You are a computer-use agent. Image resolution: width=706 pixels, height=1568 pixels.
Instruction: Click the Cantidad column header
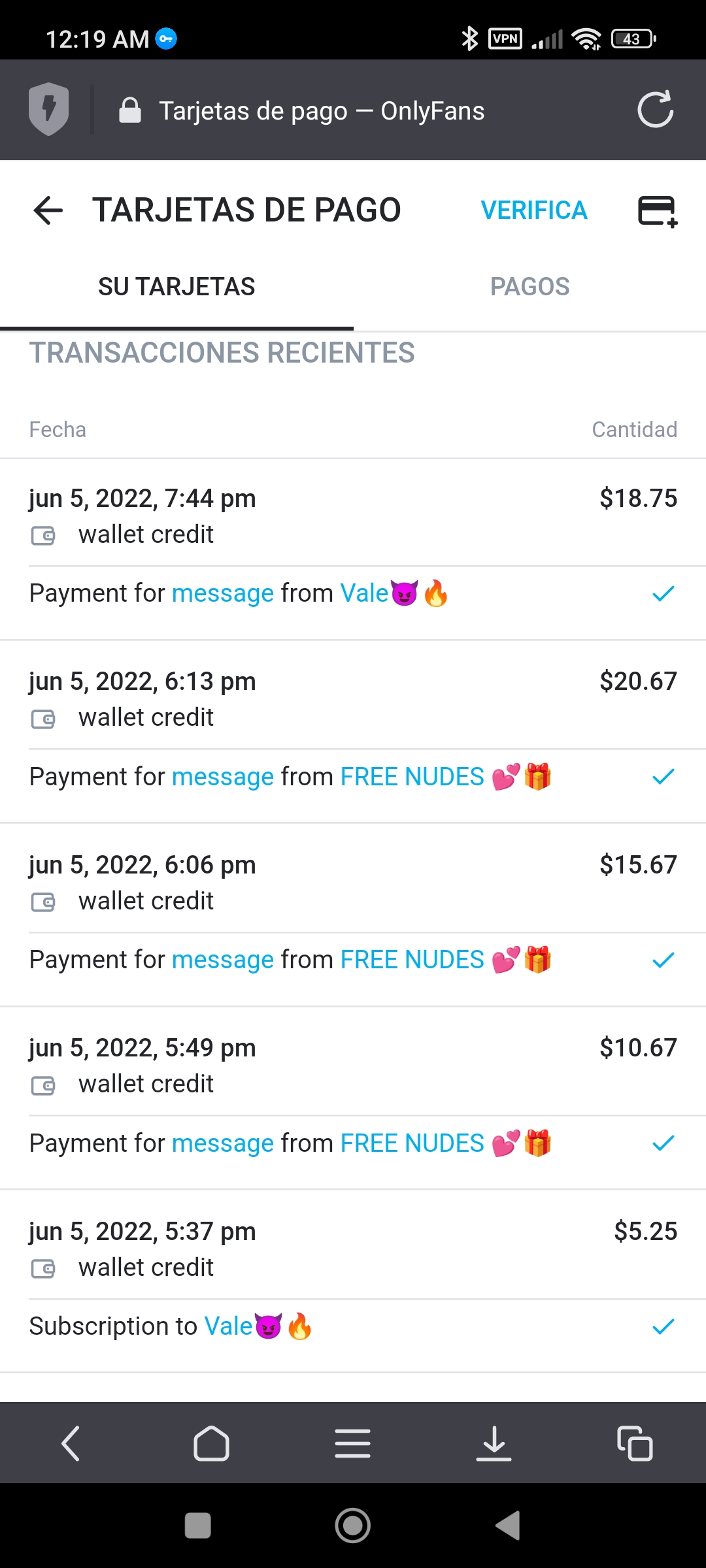[634, 429]
